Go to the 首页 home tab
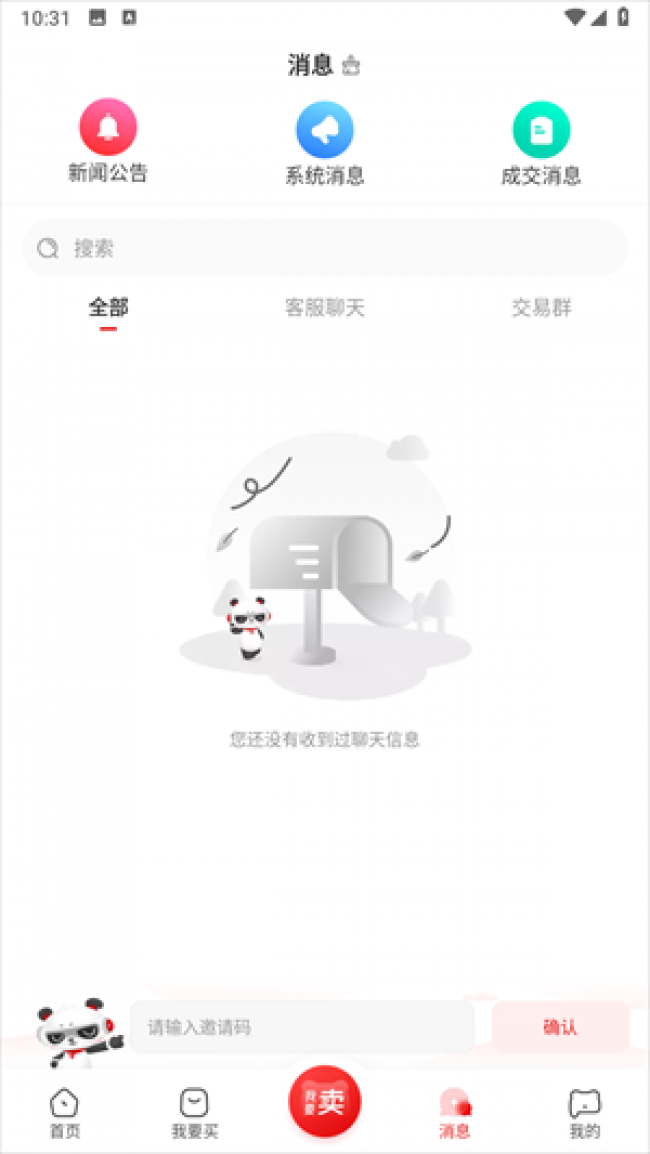 (x=65, y=1113)
